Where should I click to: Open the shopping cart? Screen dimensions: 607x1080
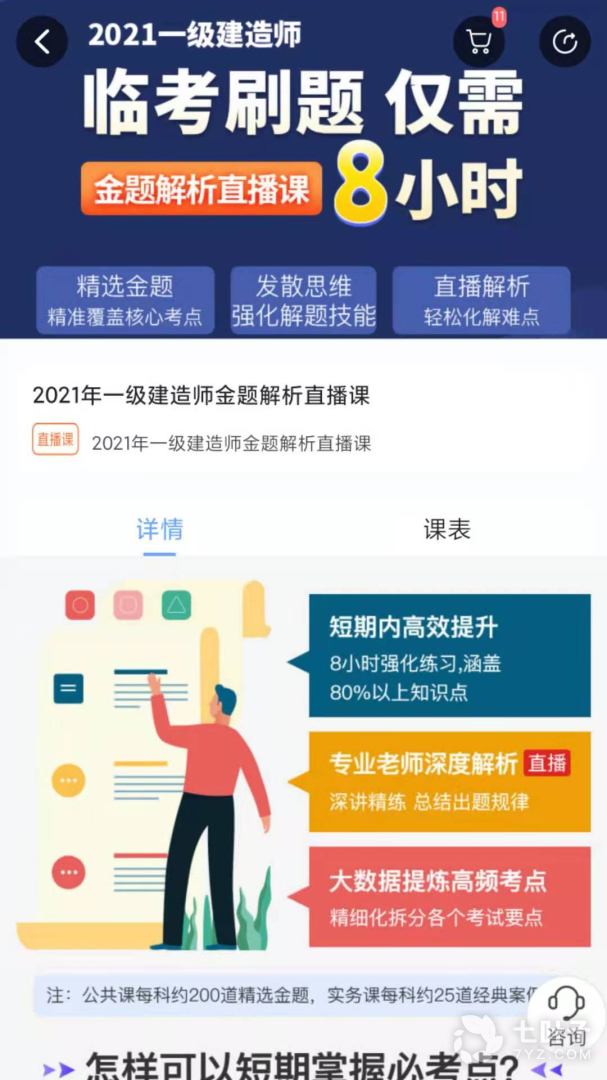[479, 42]
